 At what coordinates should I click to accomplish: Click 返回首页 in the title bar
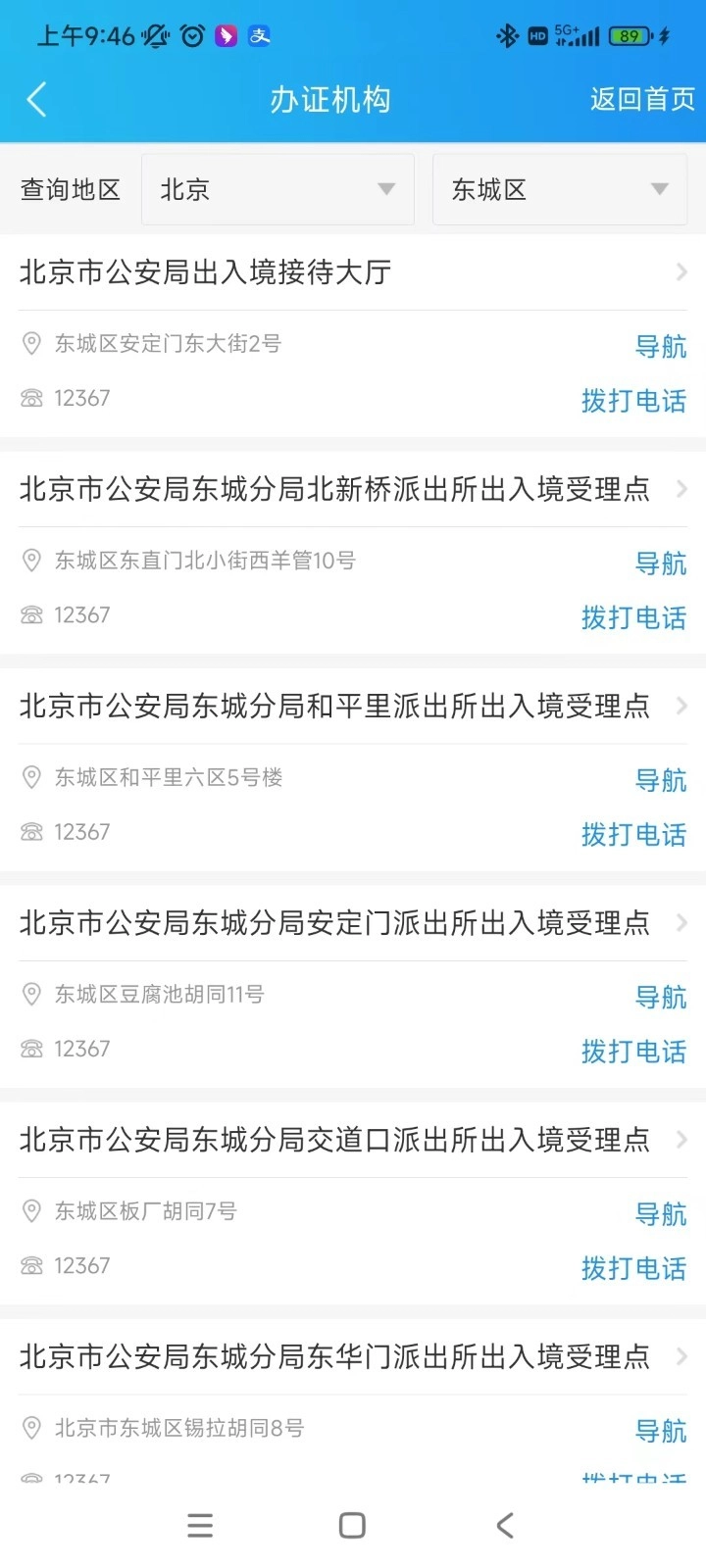click(640, 99)
